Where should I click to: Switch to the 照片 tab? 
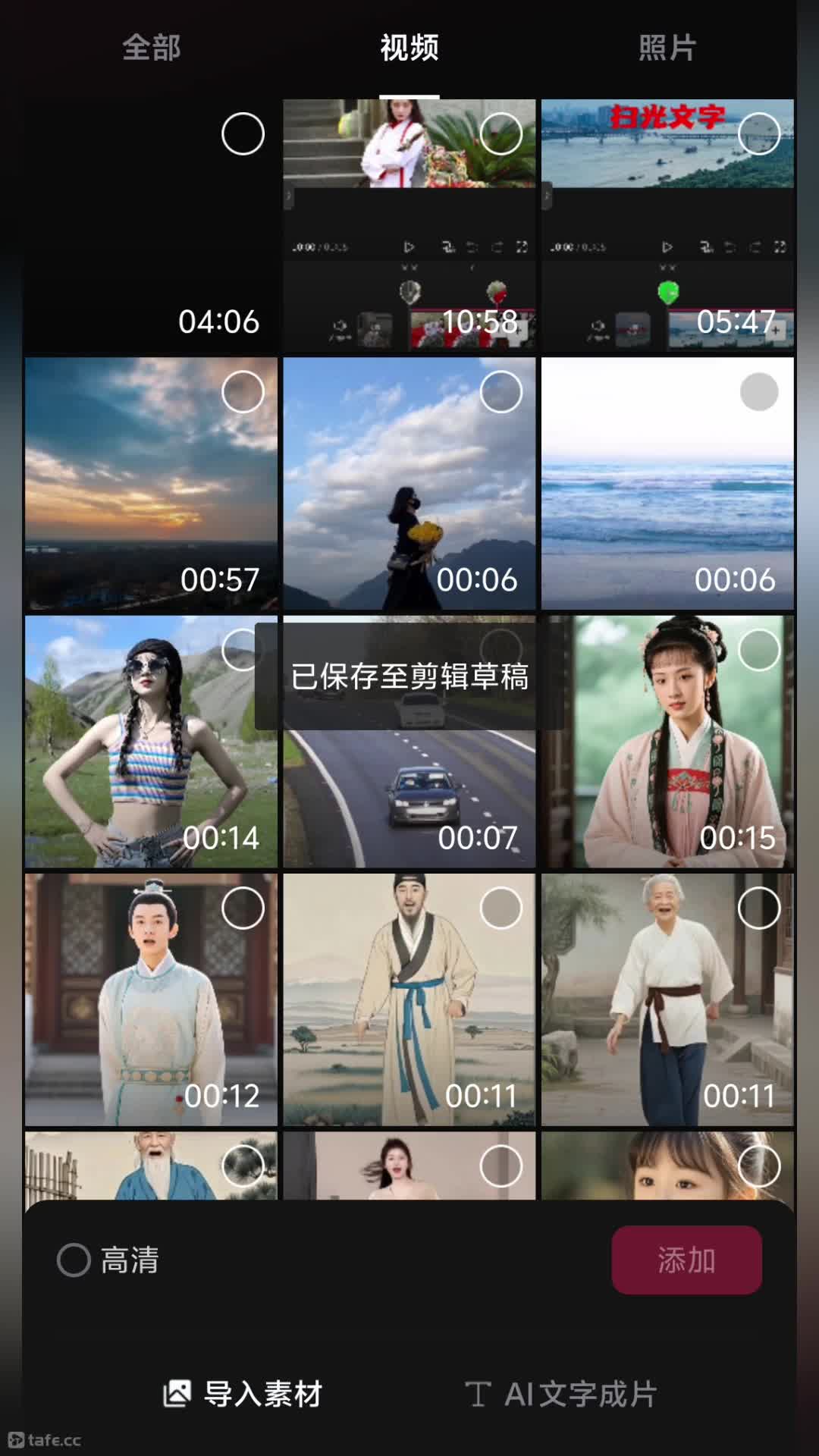(667, 48)
